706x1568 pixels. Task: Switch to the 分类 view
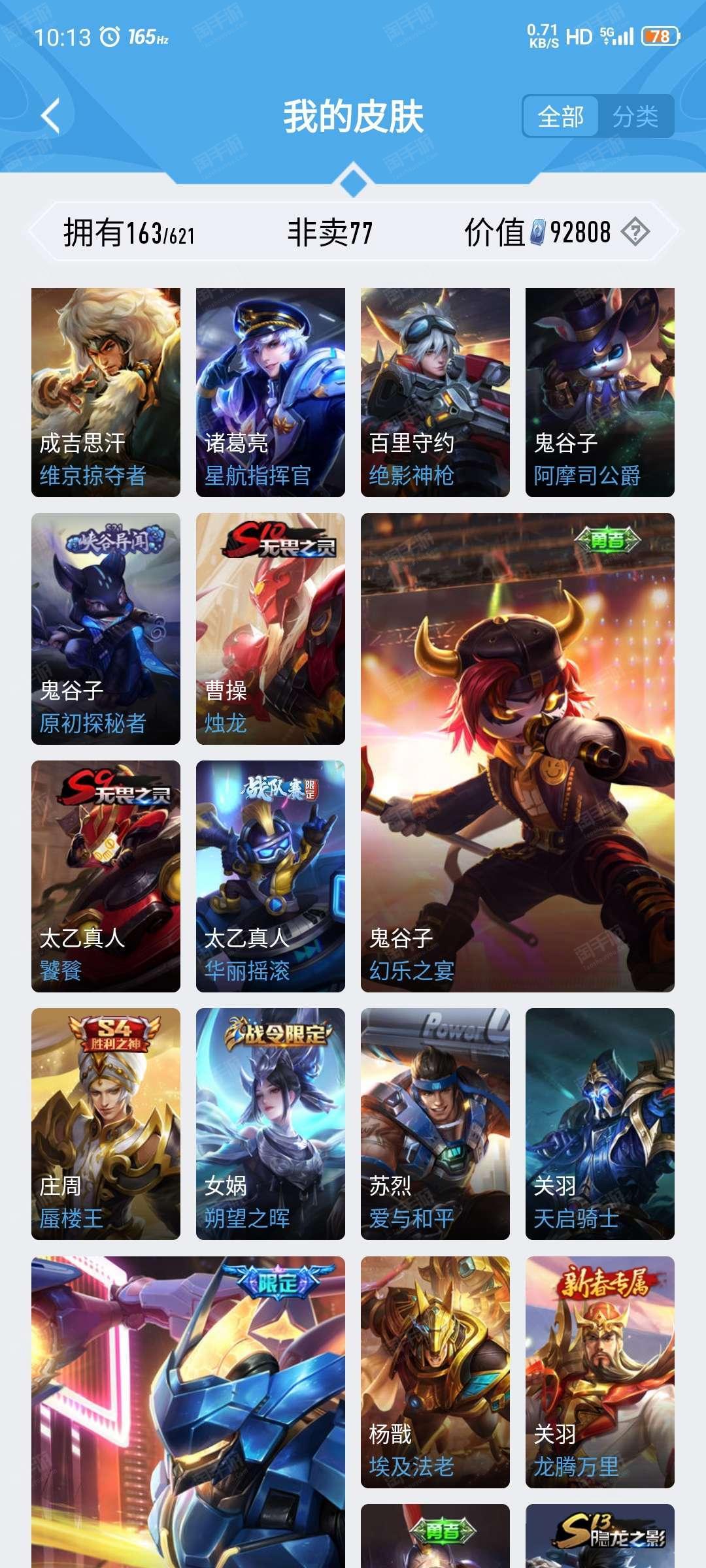pos(635,117)
